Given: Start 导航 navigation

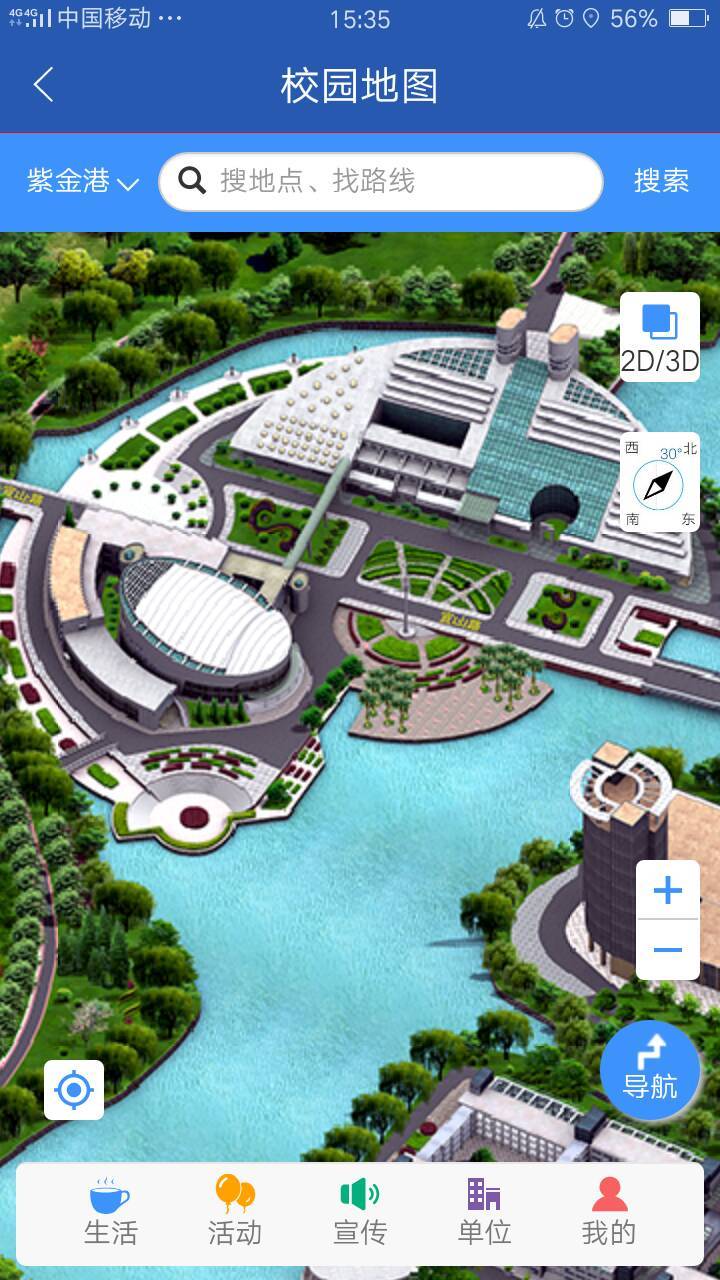Looking at the screenshot, I should [650, 1068].
